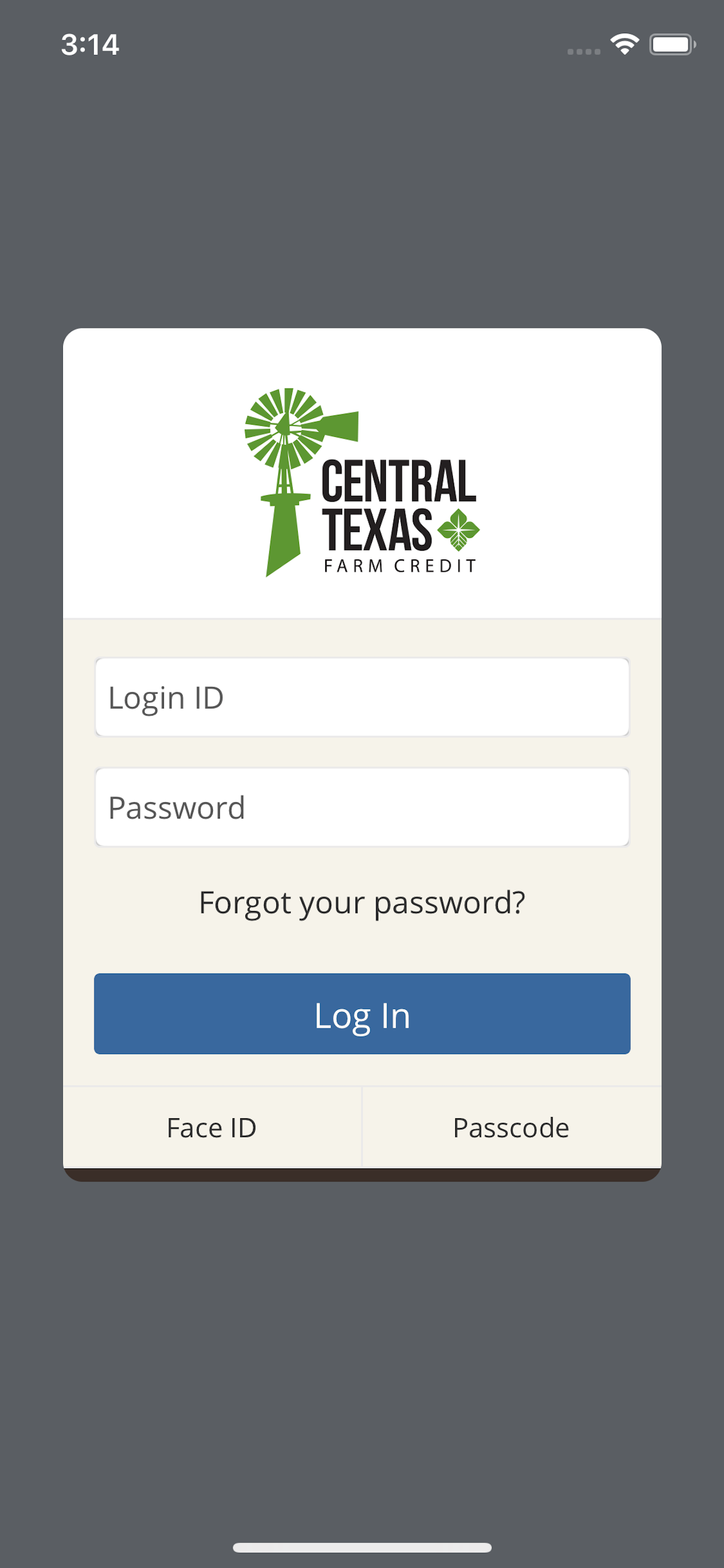Tap Face ID to authenticate

coord(210,1128)
